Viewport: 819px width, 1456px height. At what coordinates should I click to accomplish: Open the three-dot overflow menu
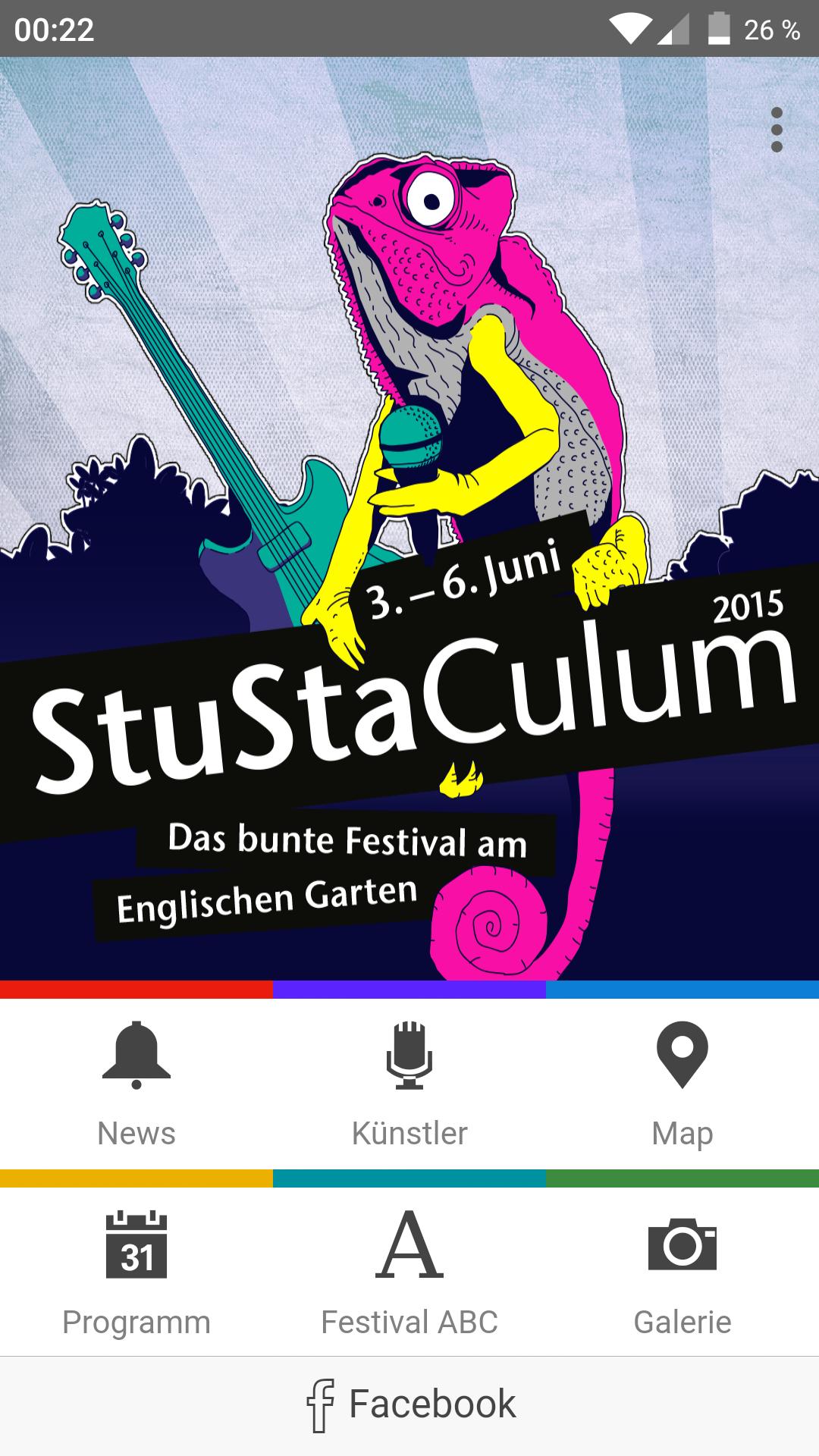click(x=777, y=130)
